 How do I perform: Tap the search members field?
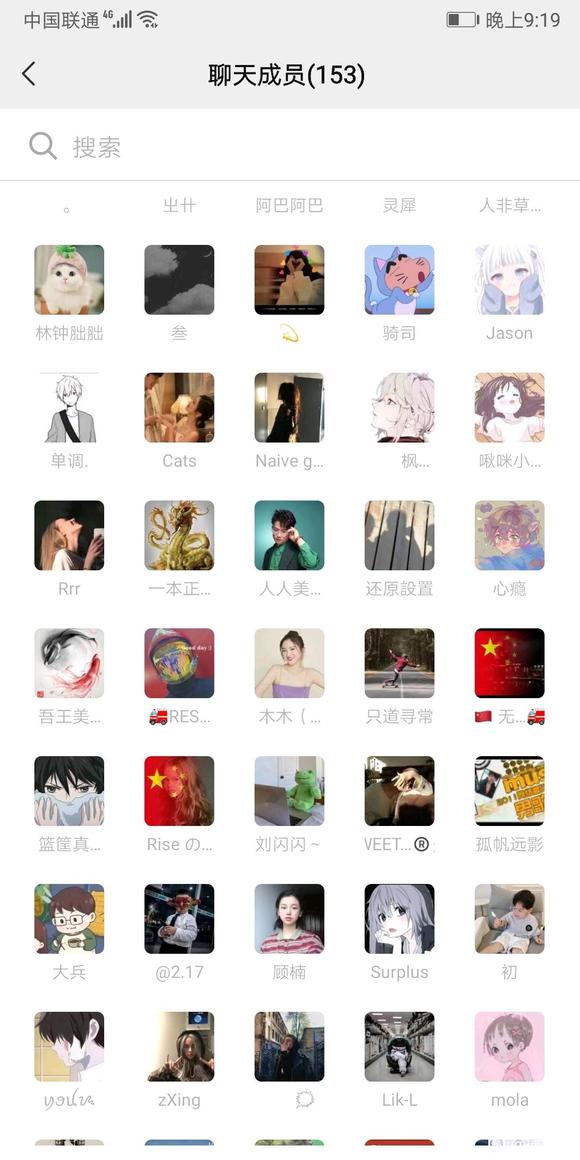click(290, 146)
